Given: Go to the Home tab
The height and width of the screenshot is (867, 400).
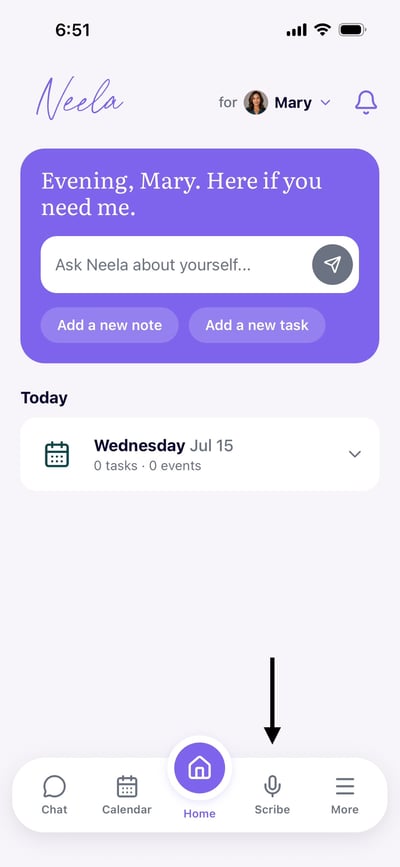Looking at the screenshot, I should coord(200,779).
